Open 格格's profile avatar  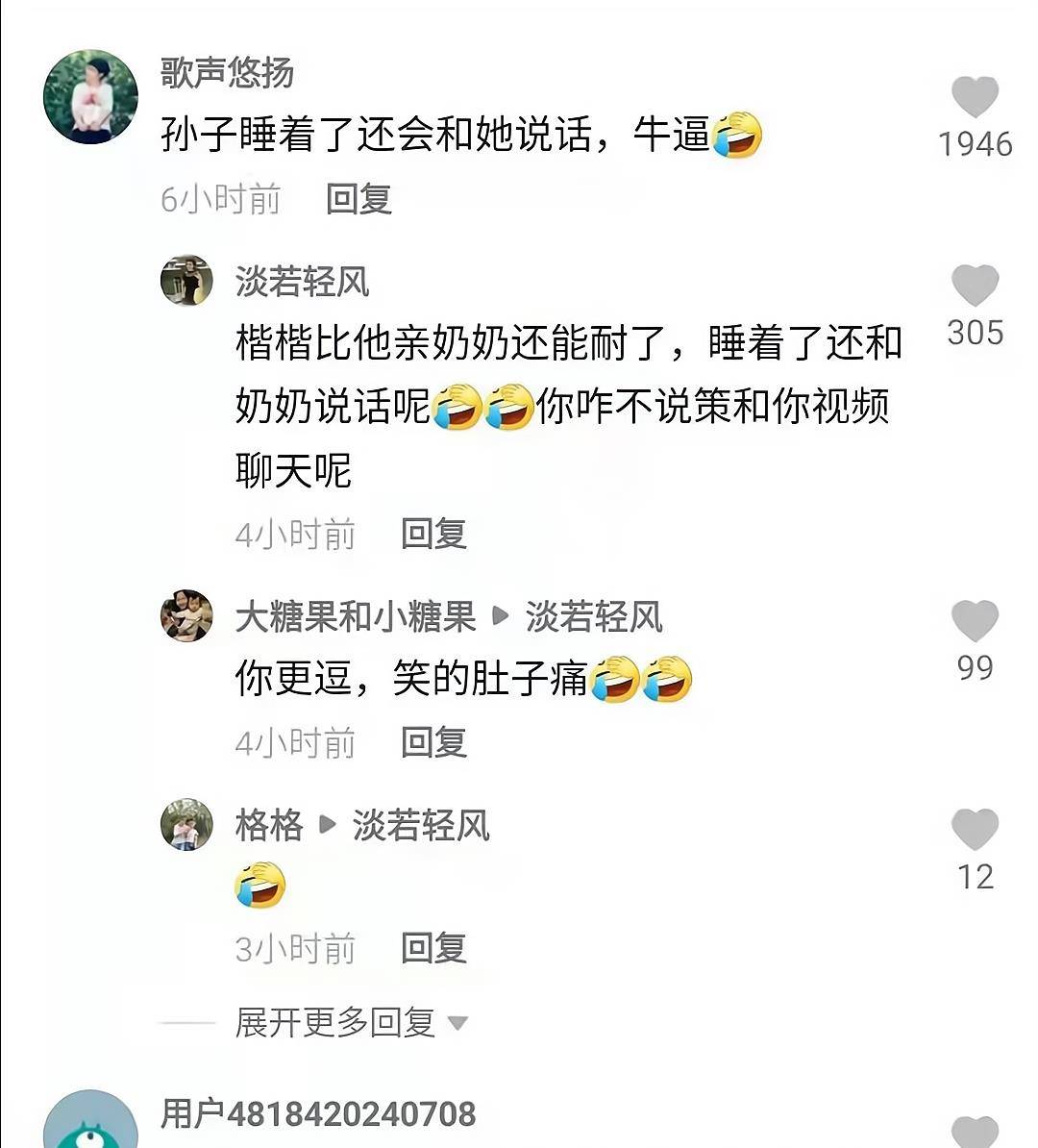tap(186, 825)
